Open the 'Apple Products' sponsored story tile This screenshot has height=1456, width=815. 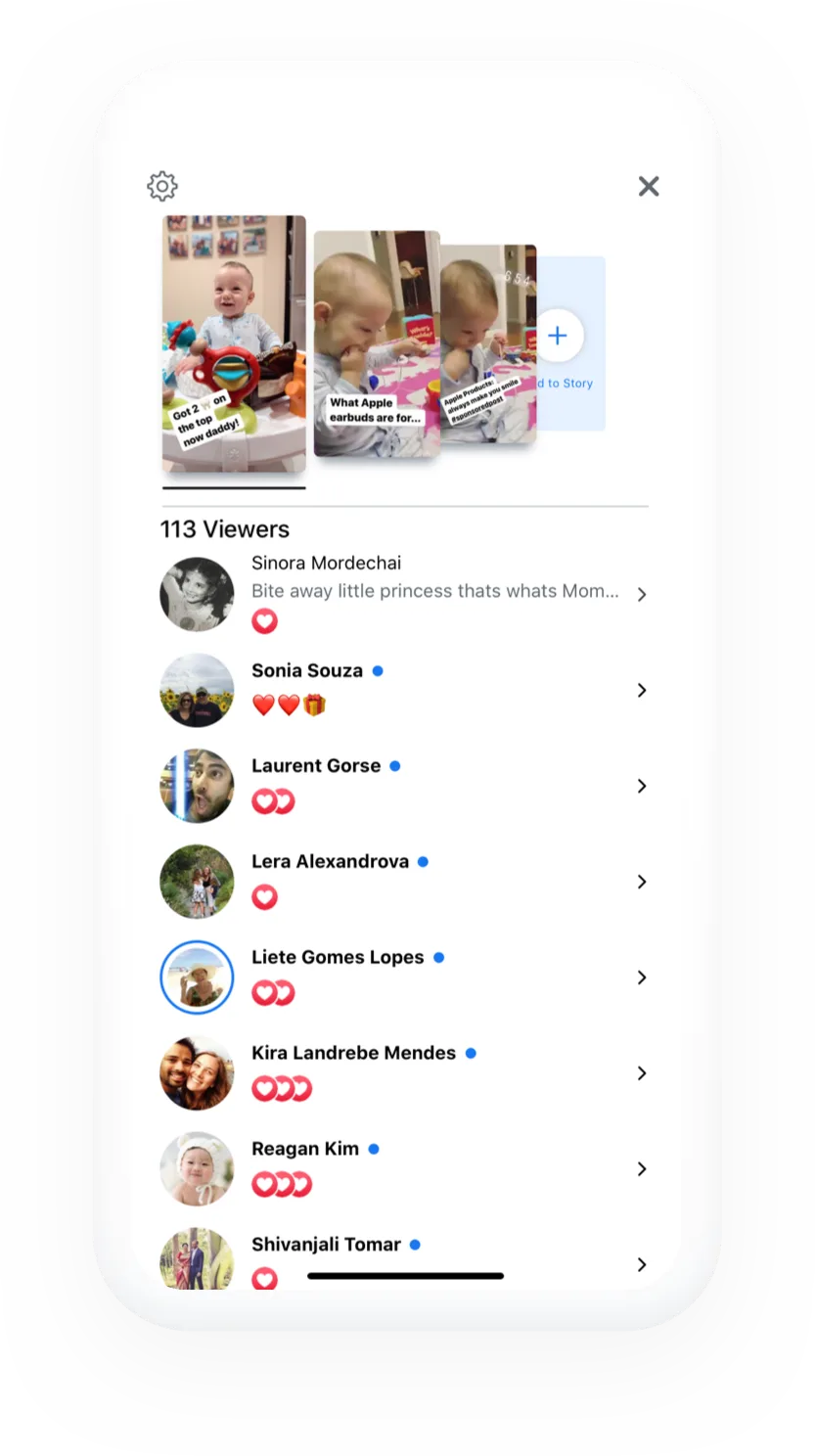click(489, 343)
